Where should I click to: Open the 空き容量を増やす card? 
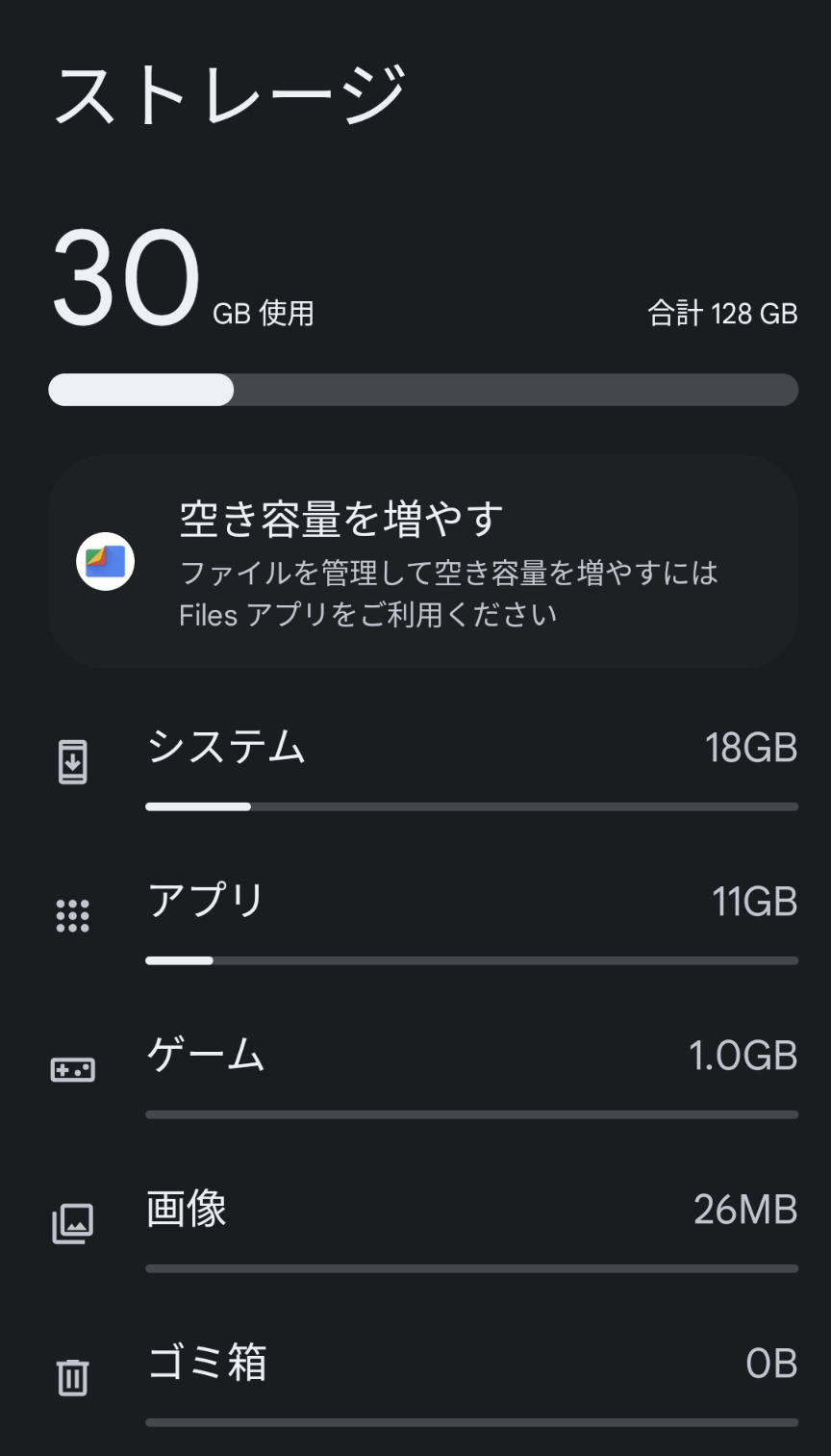423,562
